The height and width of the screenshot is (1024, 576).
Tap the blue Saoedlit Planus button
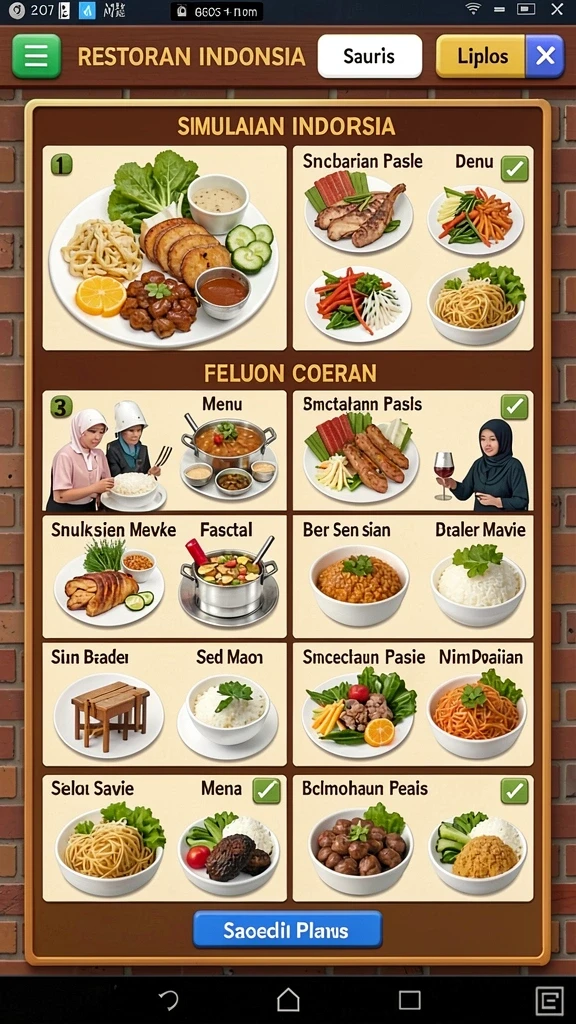coord(287,929)
